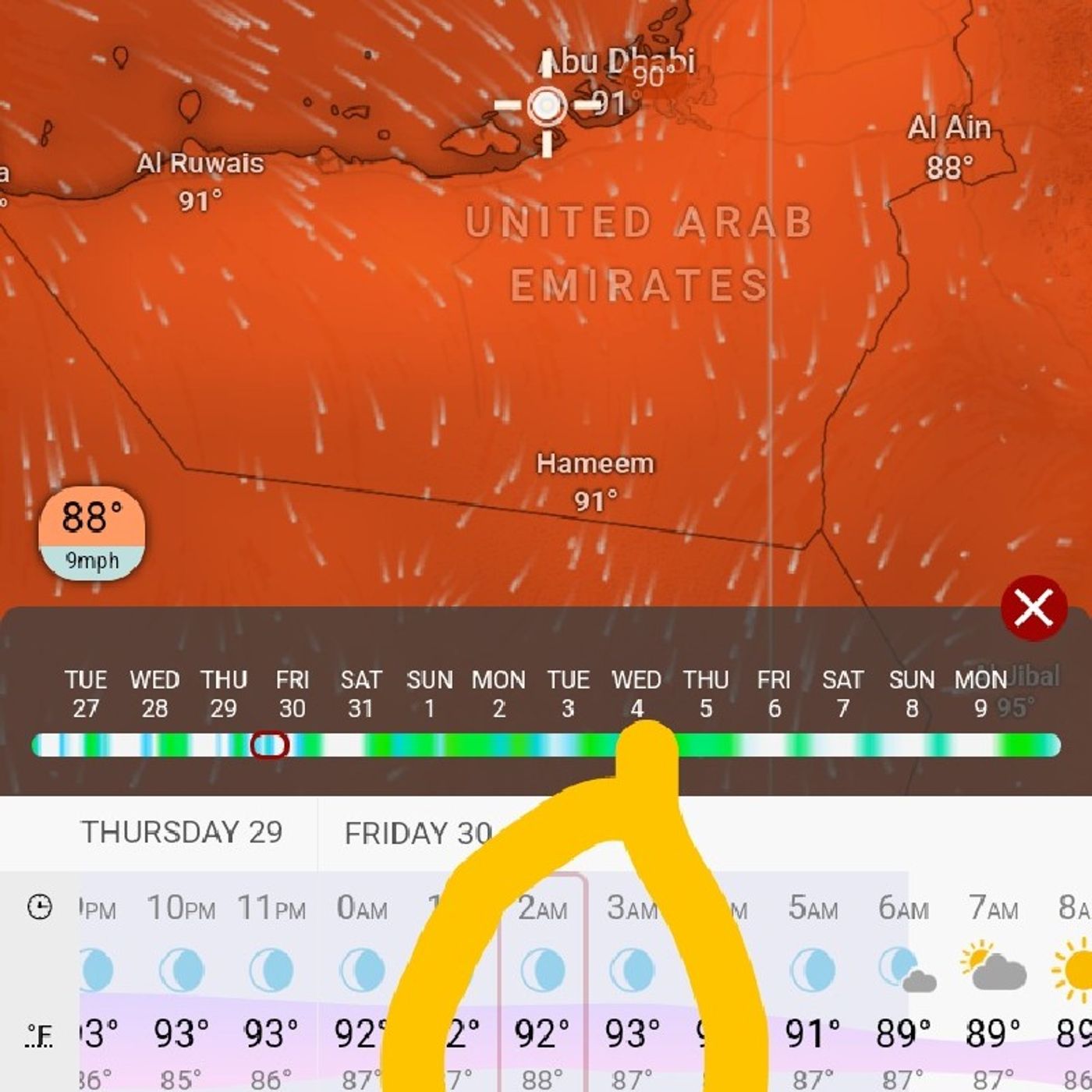This screenshot has width=1092, height=1092.
Task: Jump to TUE 27 on timeline
Action: [86, 693]
